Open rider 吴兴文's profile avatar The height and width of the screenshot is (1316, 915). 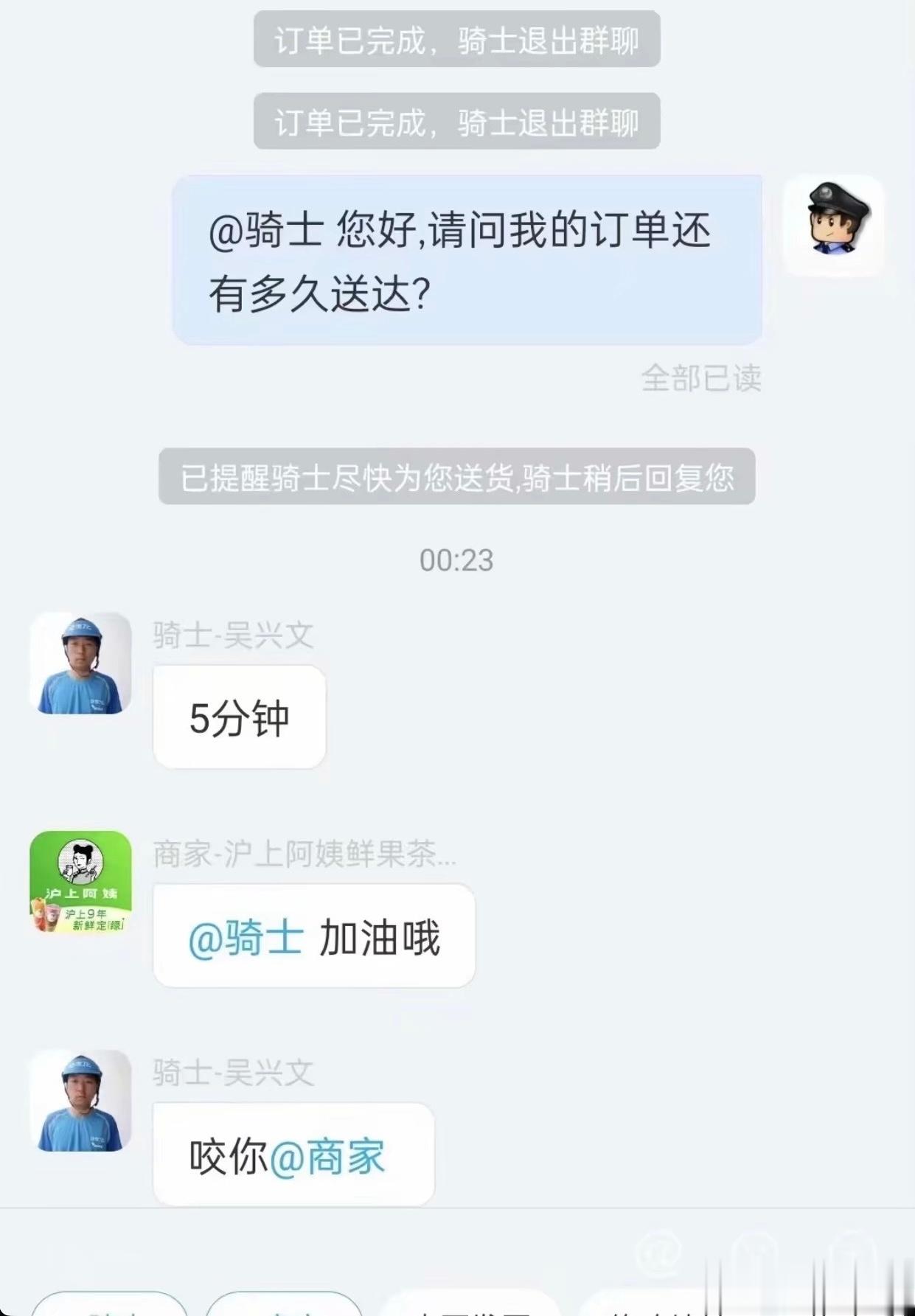click(83, 663)
